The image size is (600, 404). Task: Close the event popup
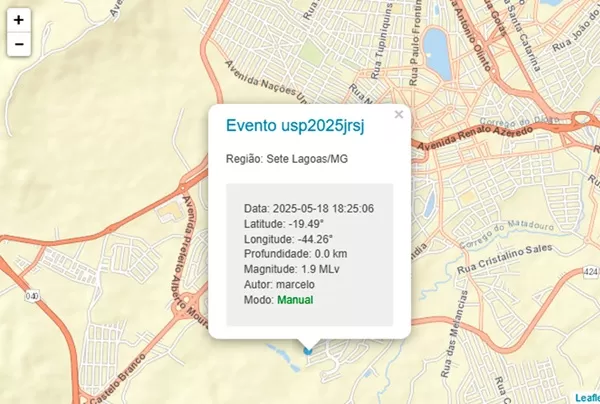coord(398,115)
